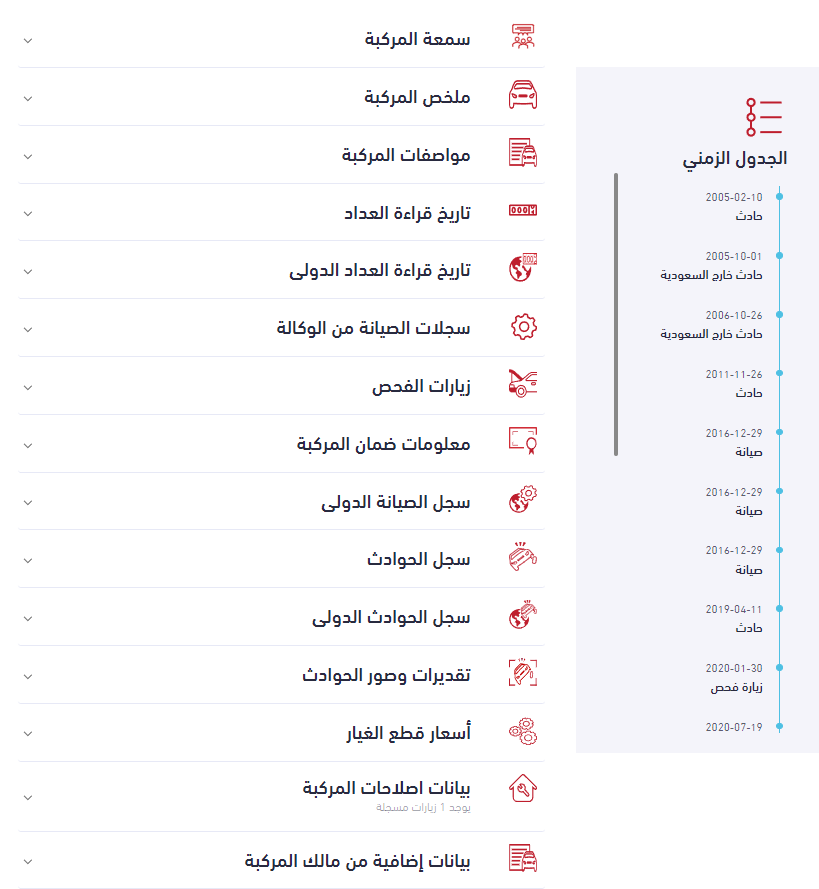
Task: Select the 2005-02-10 حادث timeline event
Action: 734,206
